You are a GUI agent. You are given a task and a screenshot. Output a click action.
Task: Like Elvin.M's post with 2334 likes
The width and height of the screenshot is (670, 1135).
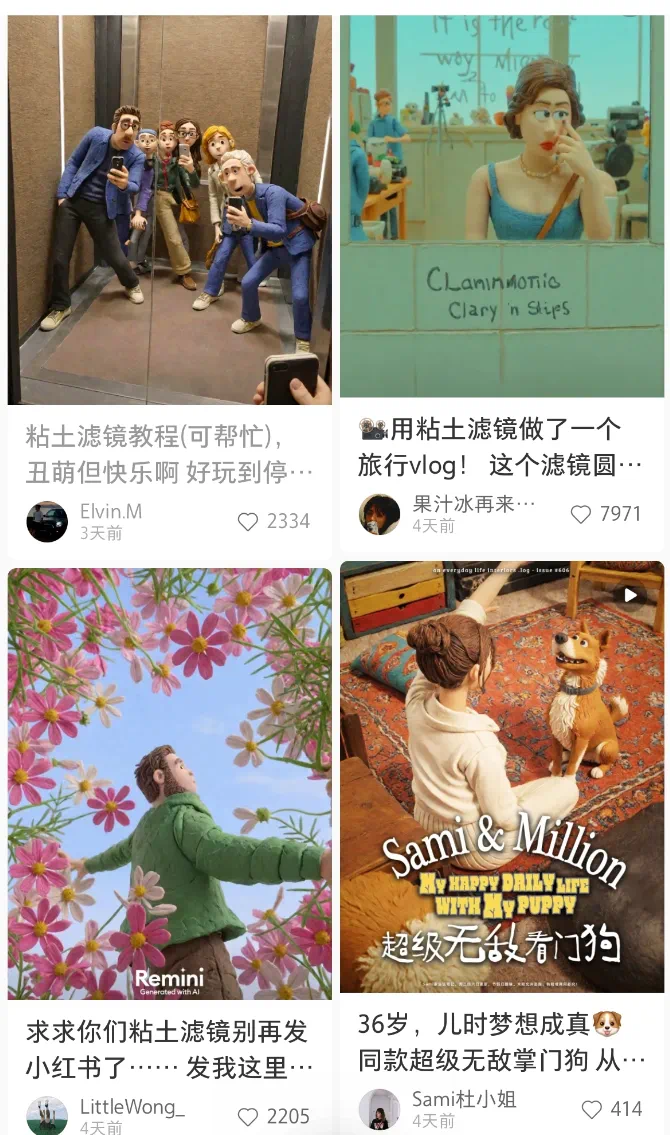[x=248, y=521]
